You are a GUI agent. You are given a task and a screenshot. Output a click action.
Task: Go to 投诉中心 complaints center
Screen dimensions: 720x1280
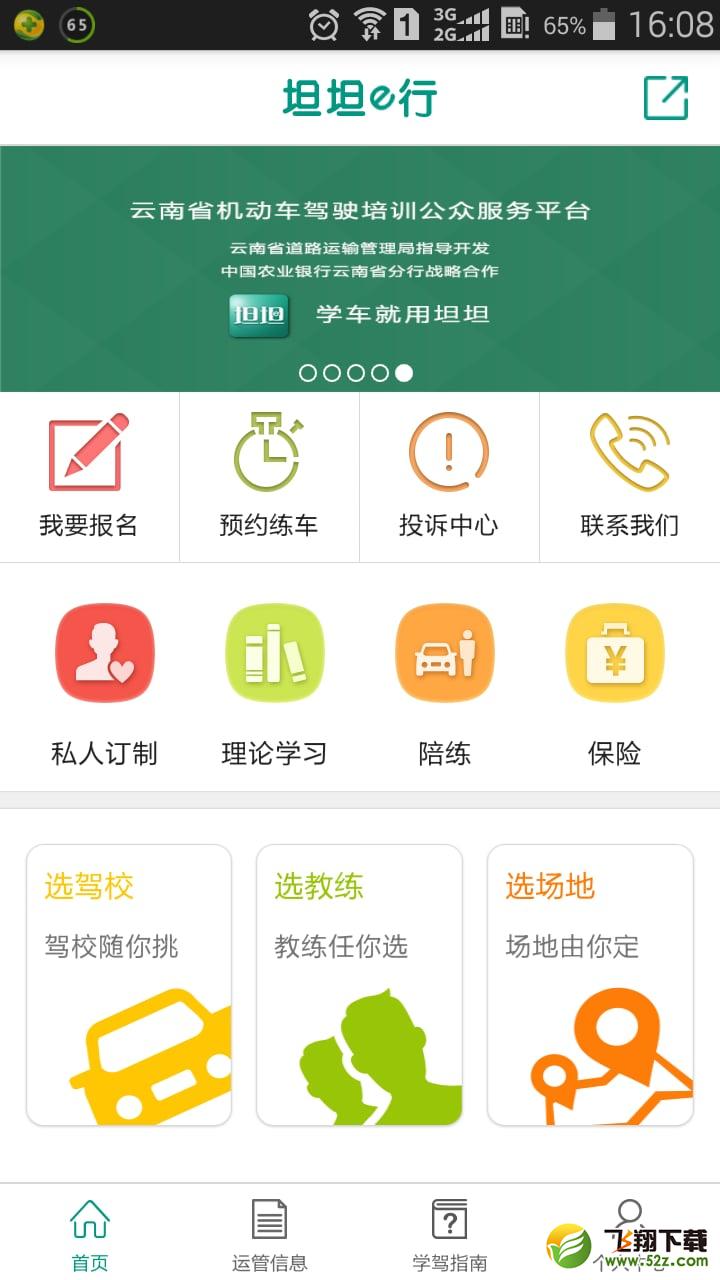pyautogui.click(x=450, y=477)
